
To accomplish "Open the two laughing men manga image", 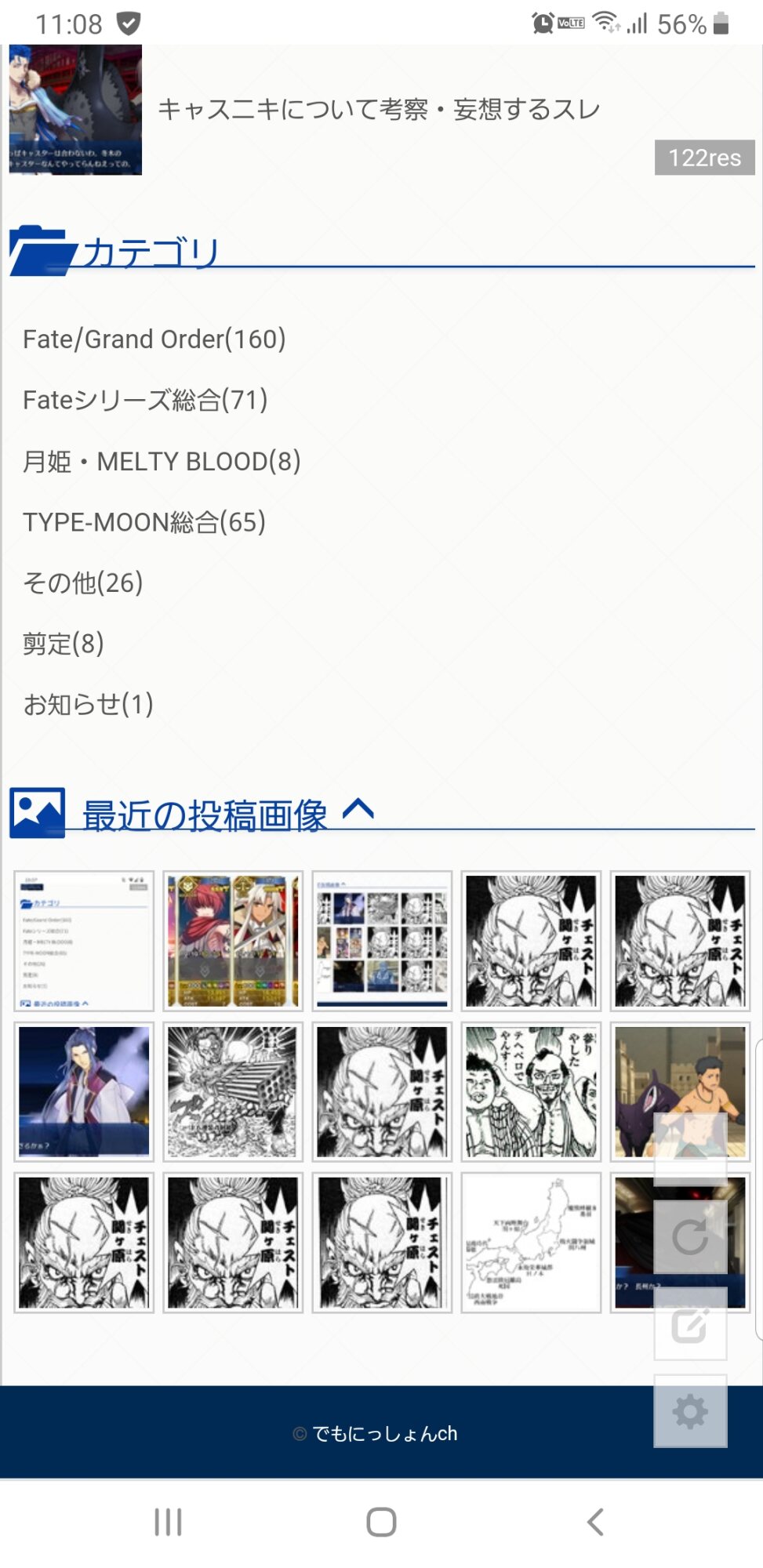I will coord(531,1091).
